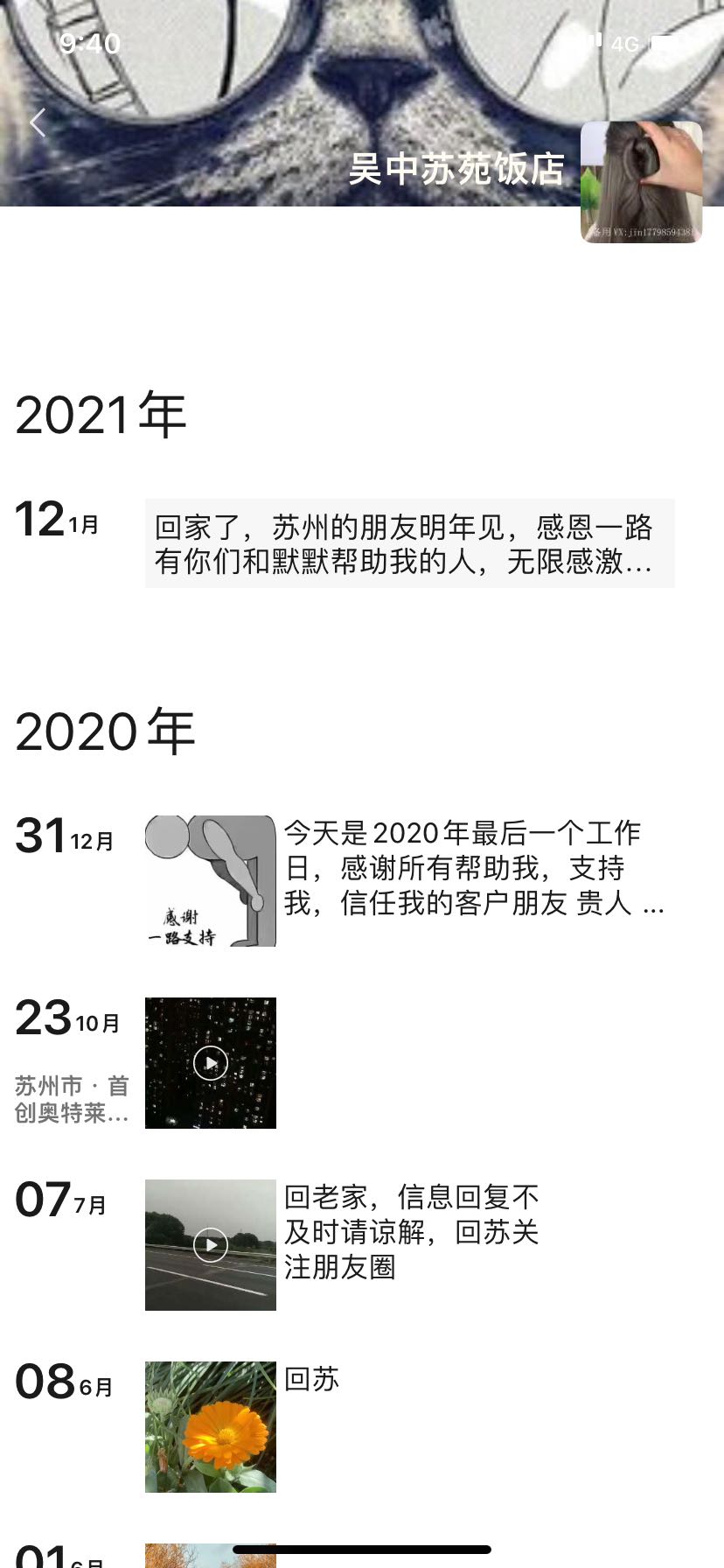This screenshot has height=1568, width=724.
Task: Tap the back chevron to exit the album
Action: pyautogui.click(x=37, y=122)
